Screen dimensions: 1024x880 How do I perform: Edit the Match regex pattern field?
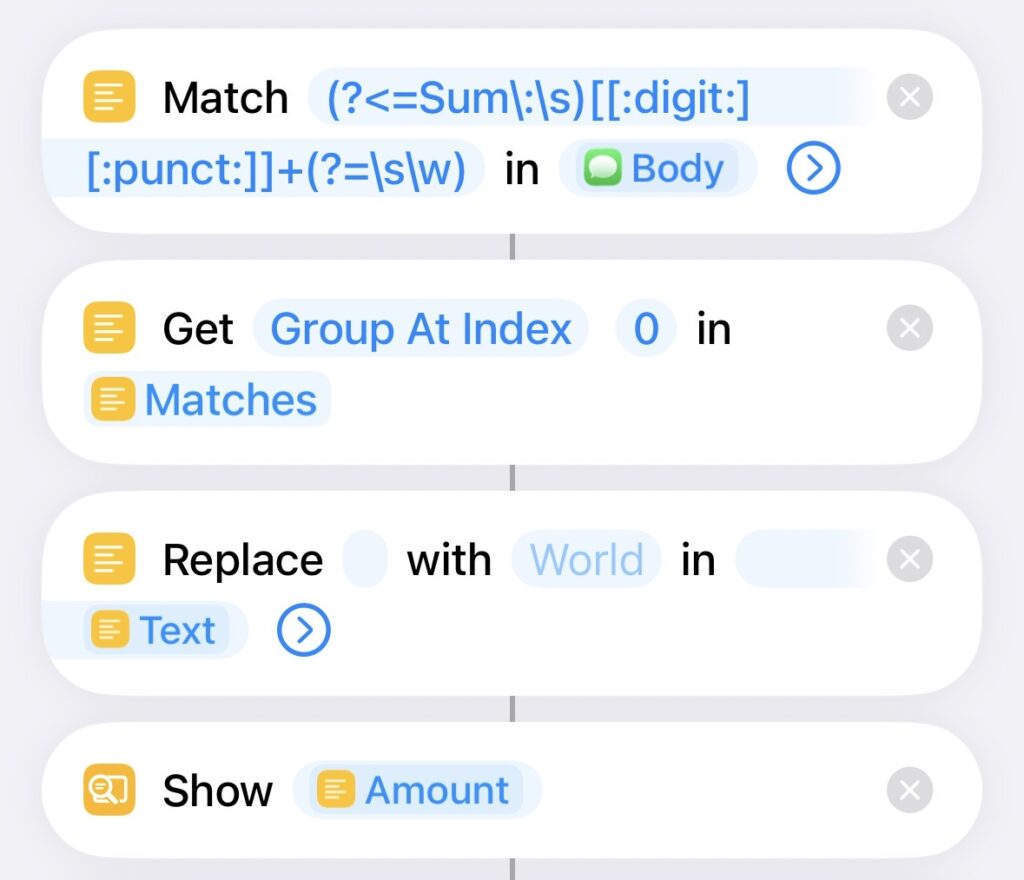click(538, 98)
